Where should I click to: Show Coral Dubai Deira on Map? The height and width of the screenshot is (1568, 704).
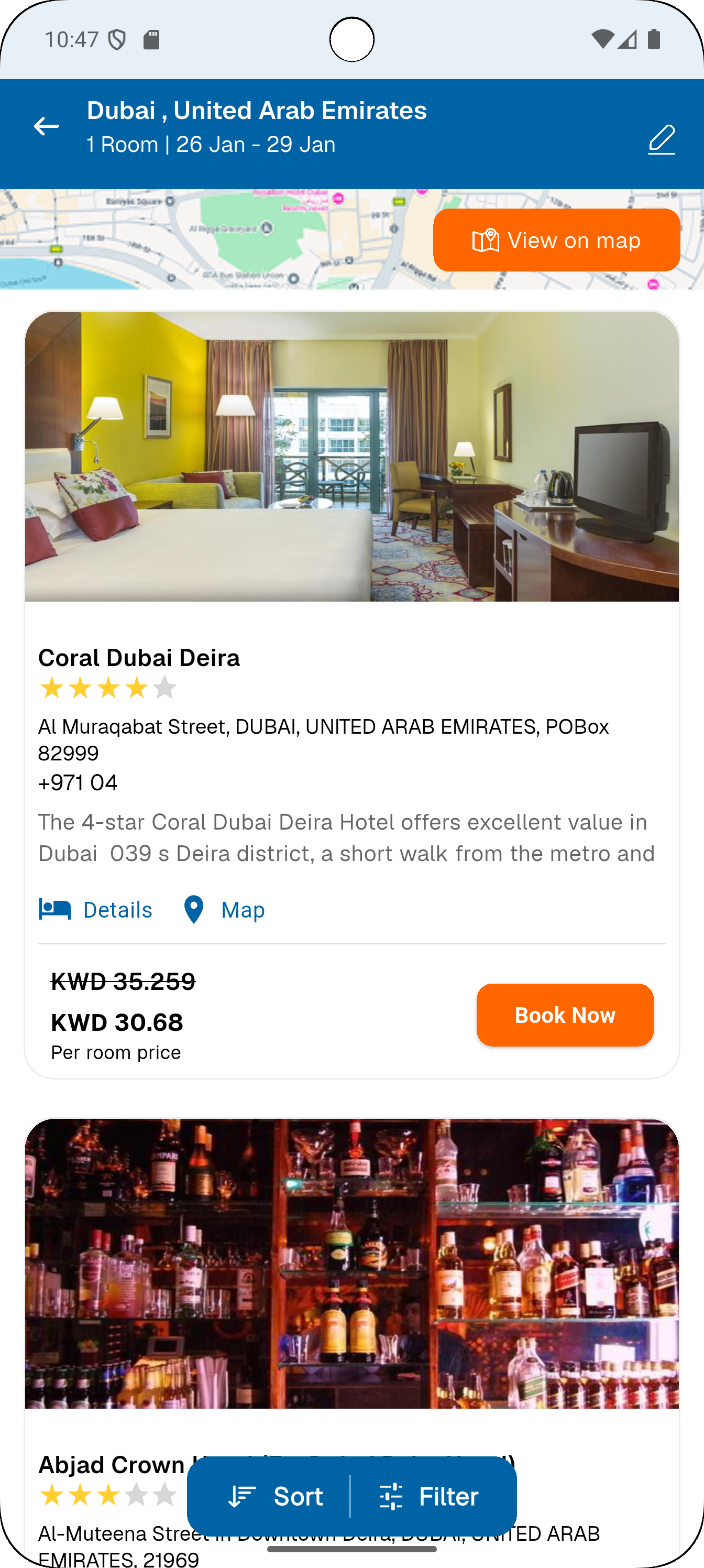click(x=224, y=909)
